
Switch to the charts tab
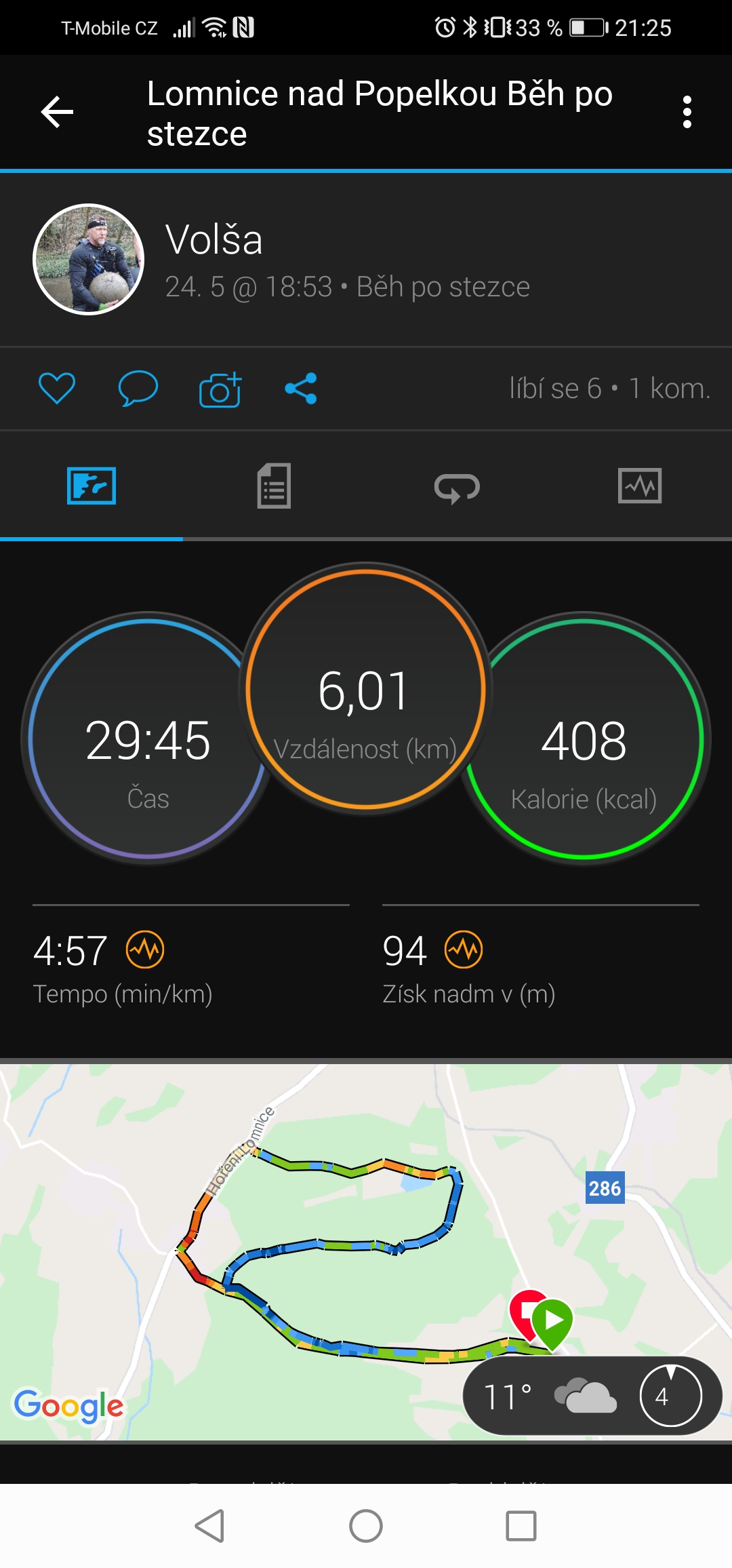[640, 486]
